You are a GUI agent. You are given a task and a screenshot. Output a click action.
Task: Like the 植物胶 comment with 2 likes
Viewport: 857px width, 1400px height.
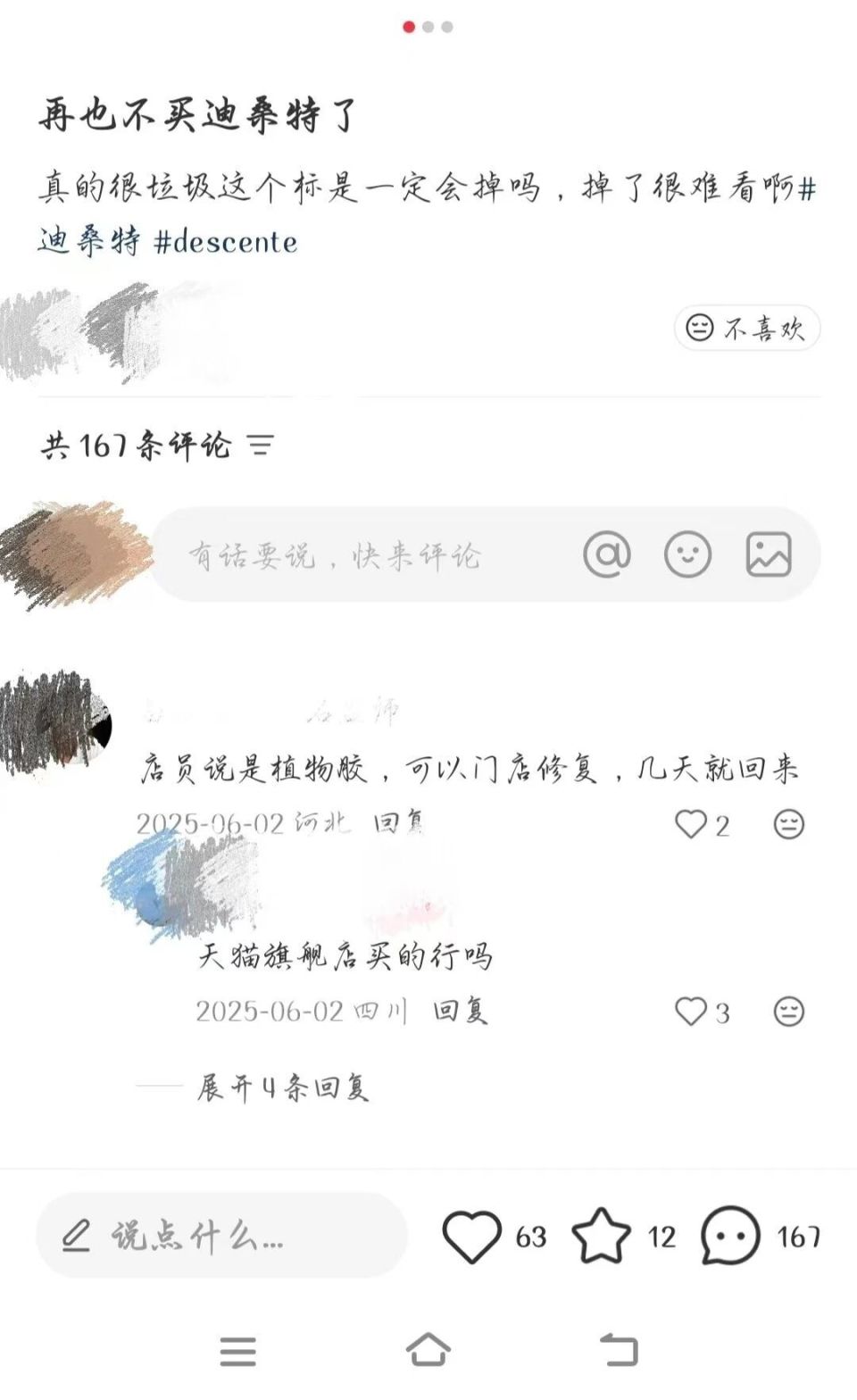(691, 826)
